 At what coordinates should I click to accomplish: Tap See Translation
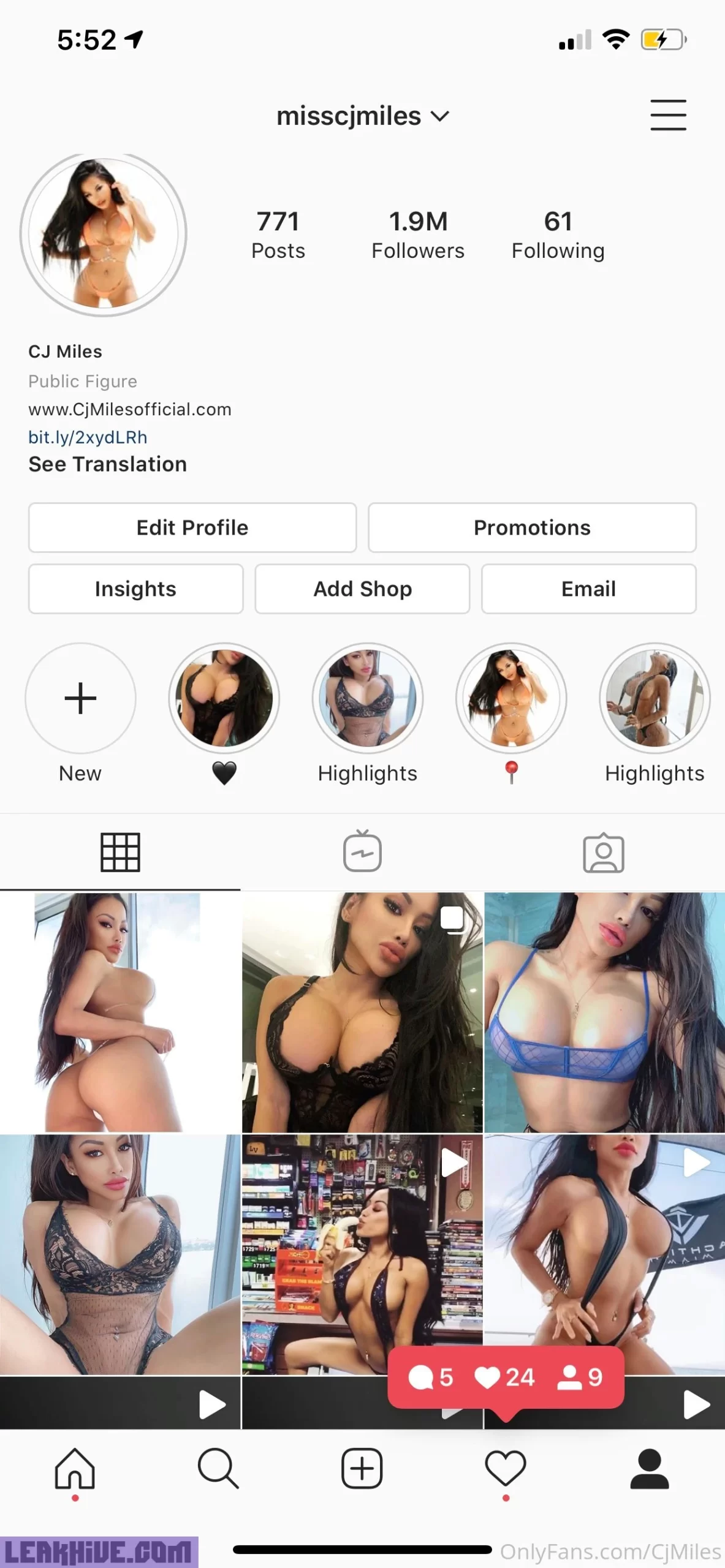tap(107, 464)
